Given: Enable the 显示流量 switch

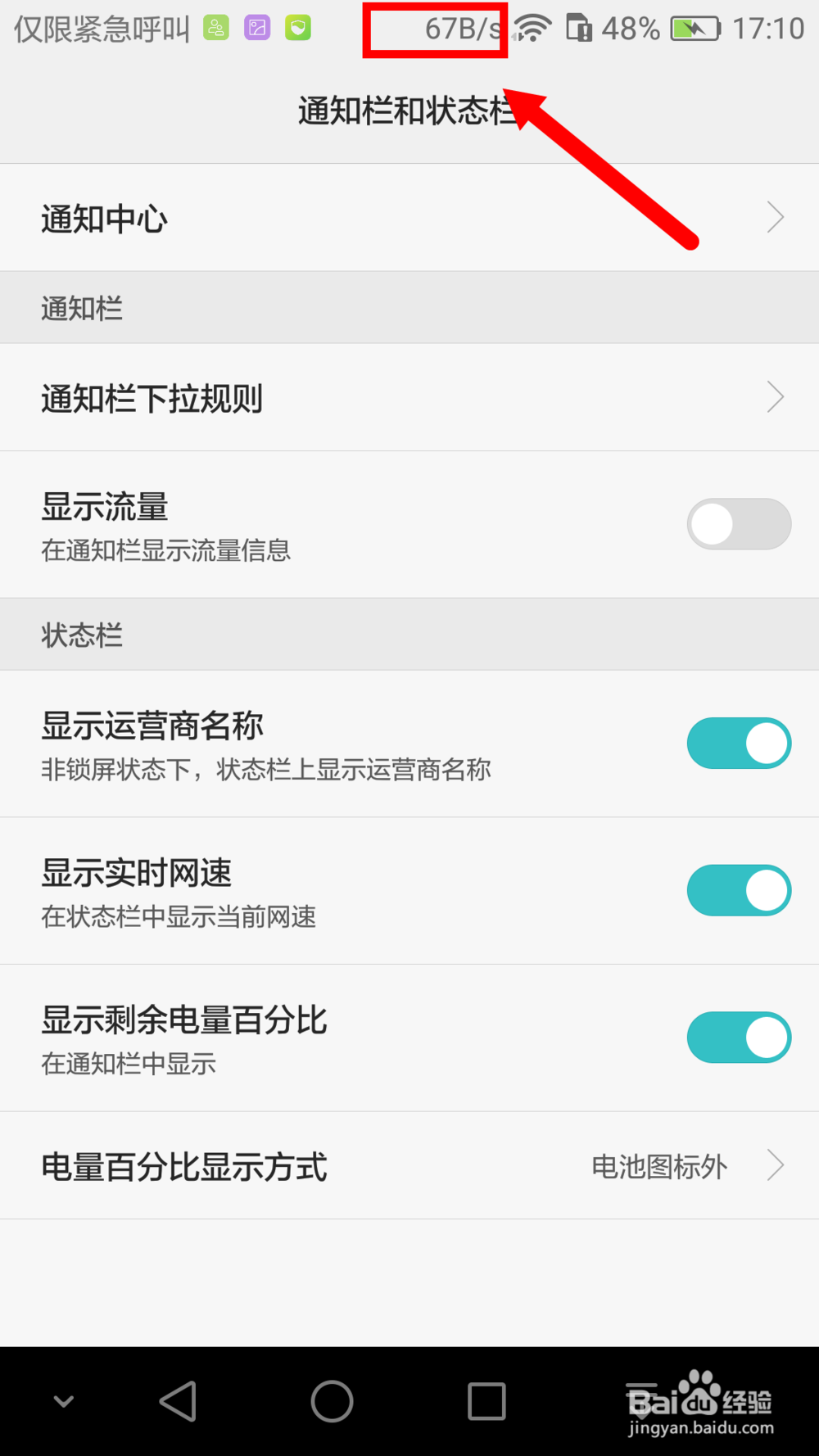Looking at the screenshot, I should tap(739, 524).
